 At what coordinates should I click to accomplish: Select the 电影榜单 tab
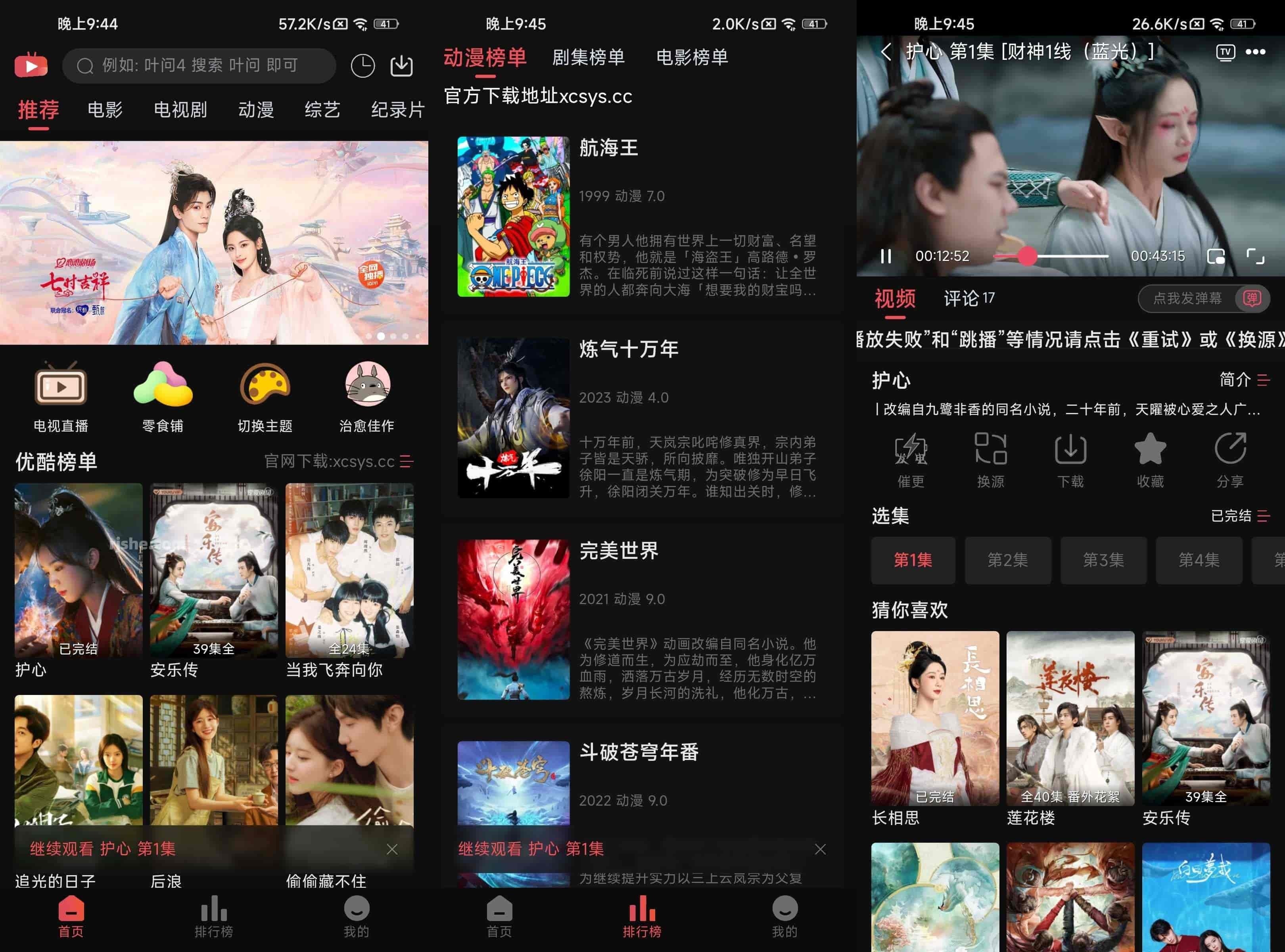691,57
